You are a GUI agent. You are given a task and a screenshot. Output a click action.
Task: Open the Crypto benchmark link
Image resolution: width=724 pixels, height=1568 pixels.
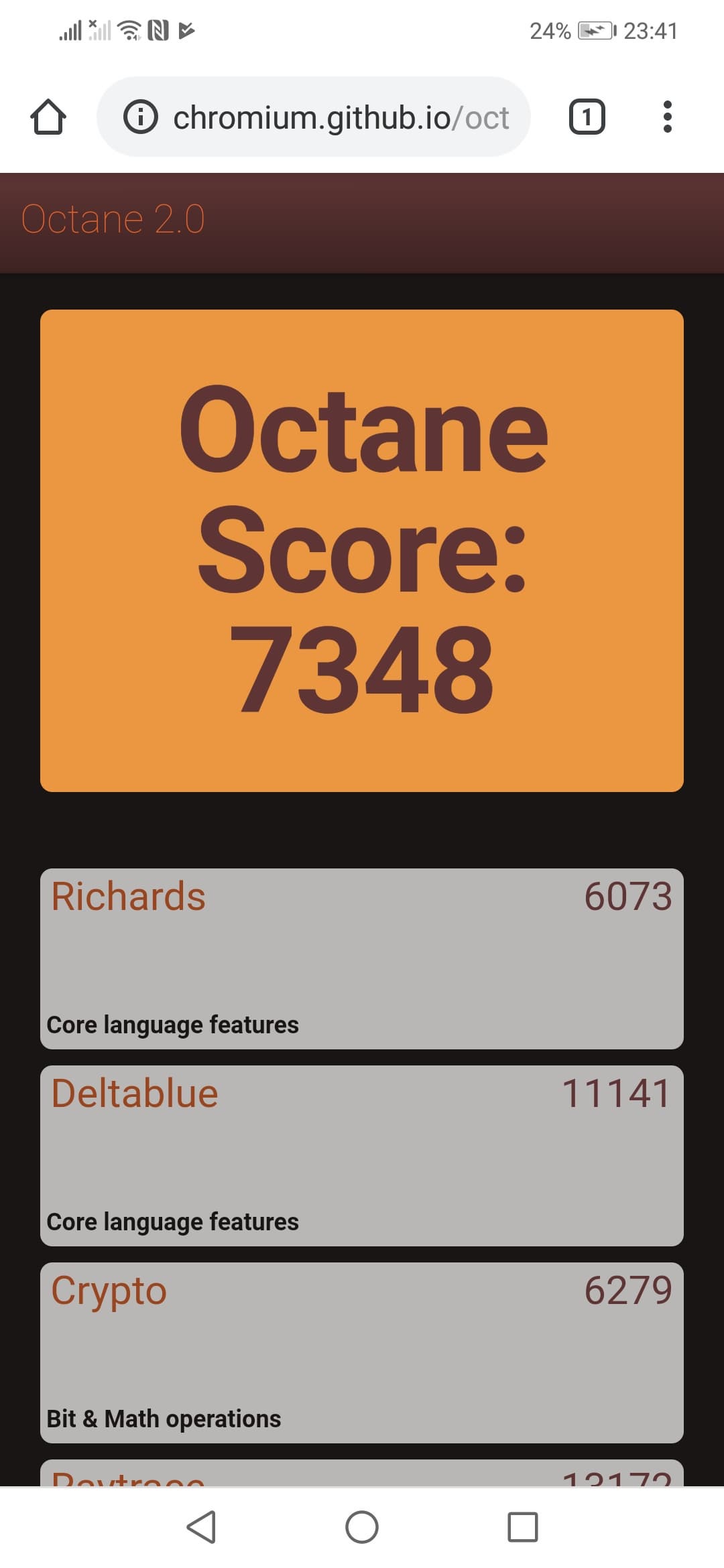tap(109, 1291)
